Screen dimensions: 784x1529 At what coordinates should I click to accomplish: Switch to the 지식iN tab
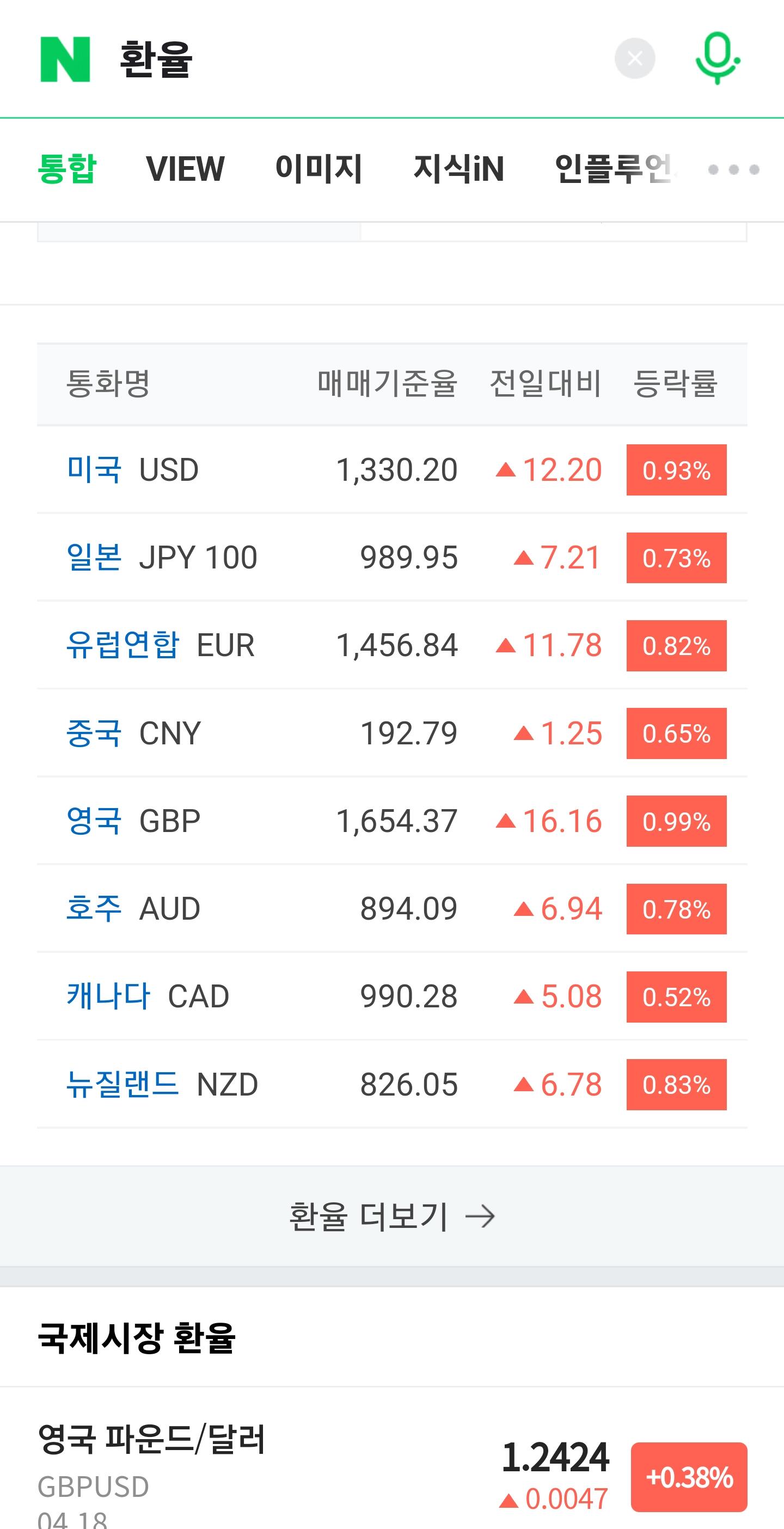458,169
